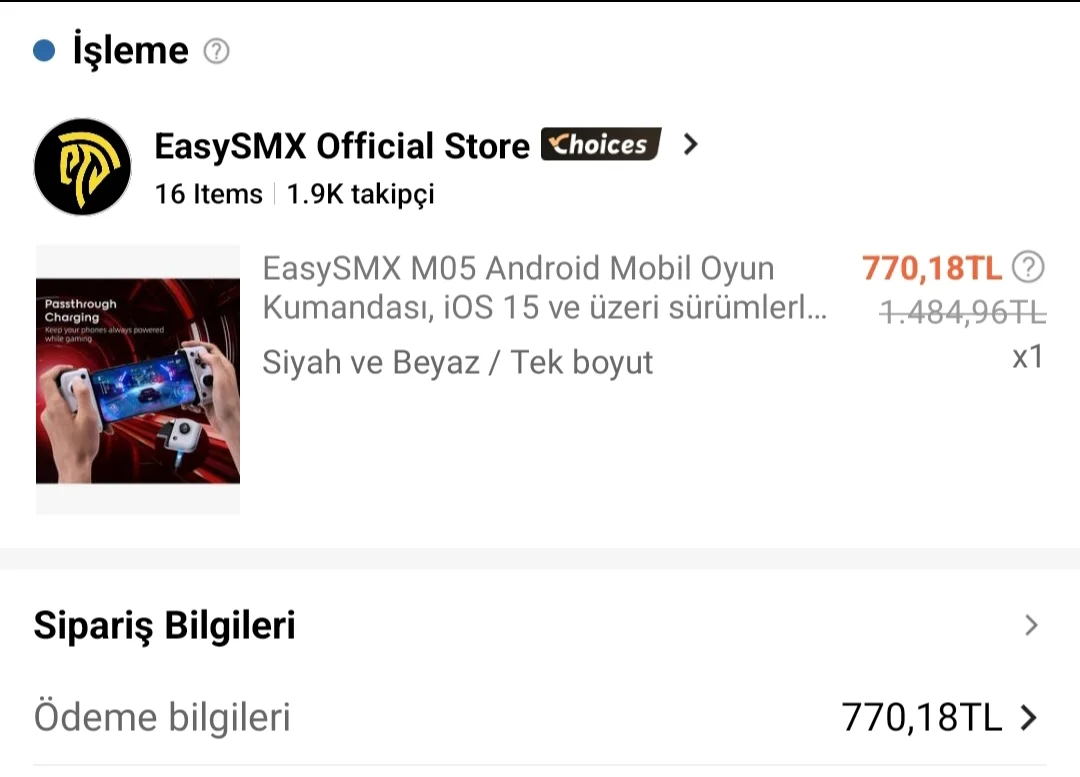Open EasySMX Official Store page
Viewport: 1080px width, 777px height.
point(342,146)
